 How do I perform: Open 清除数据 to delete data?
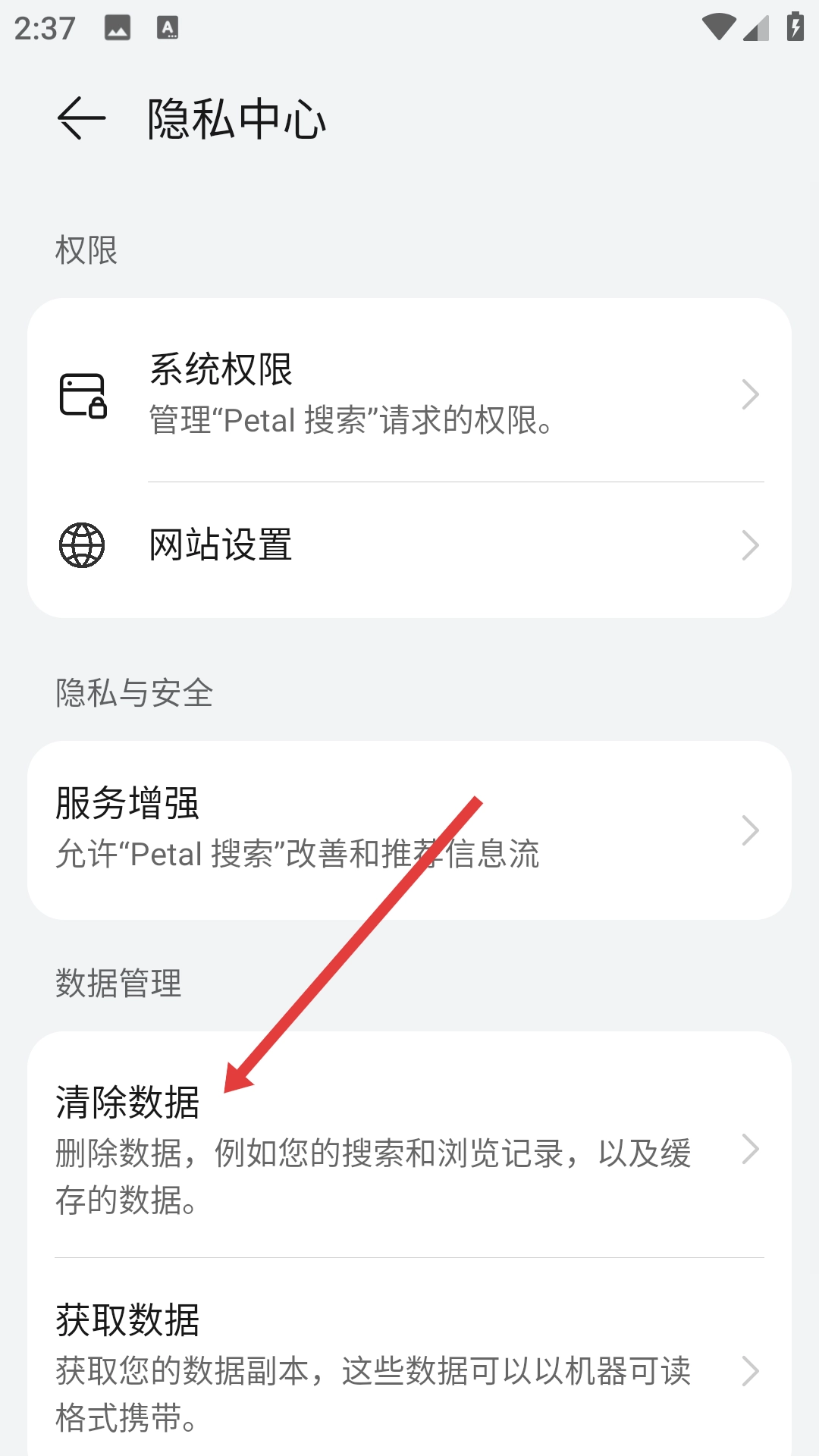tap(409, 1148)
